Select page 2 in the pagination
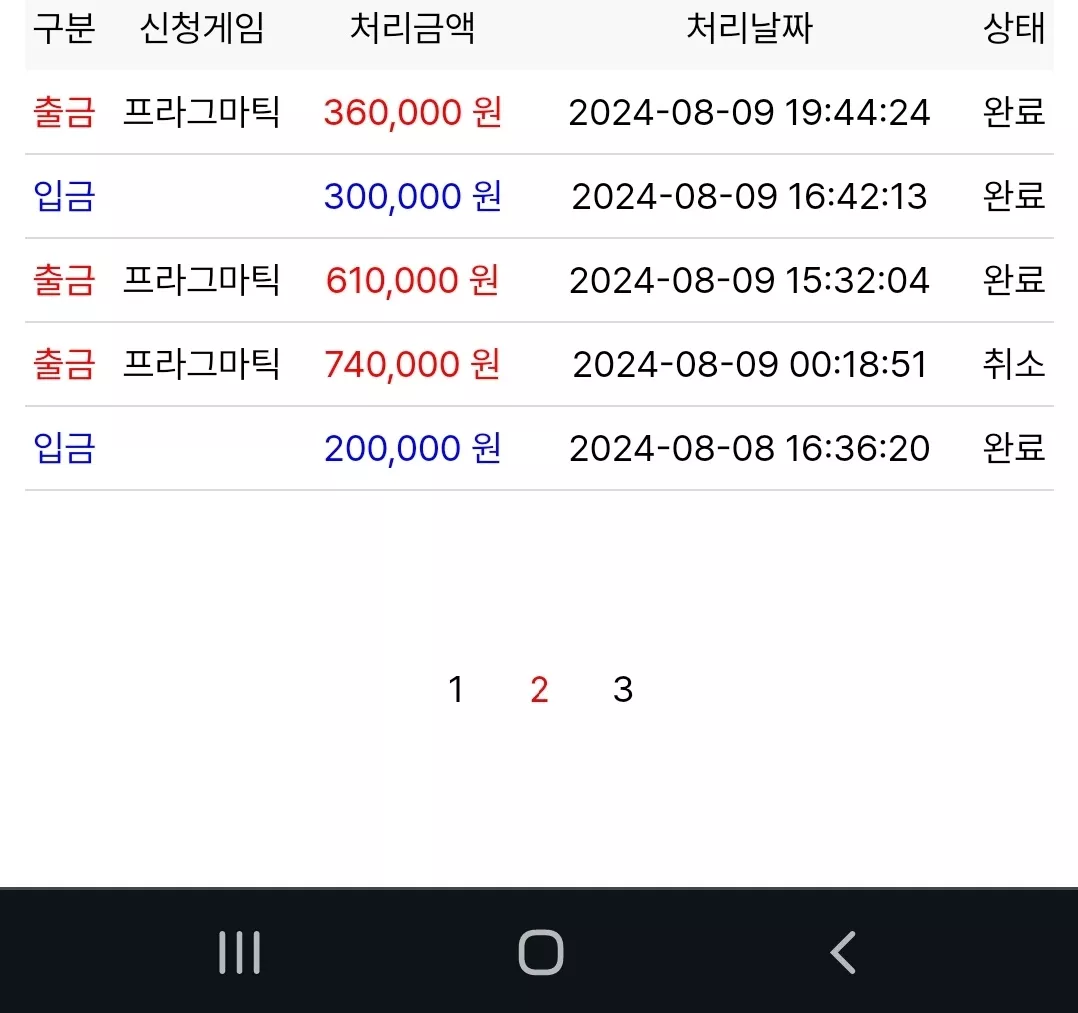 [540, 689]
